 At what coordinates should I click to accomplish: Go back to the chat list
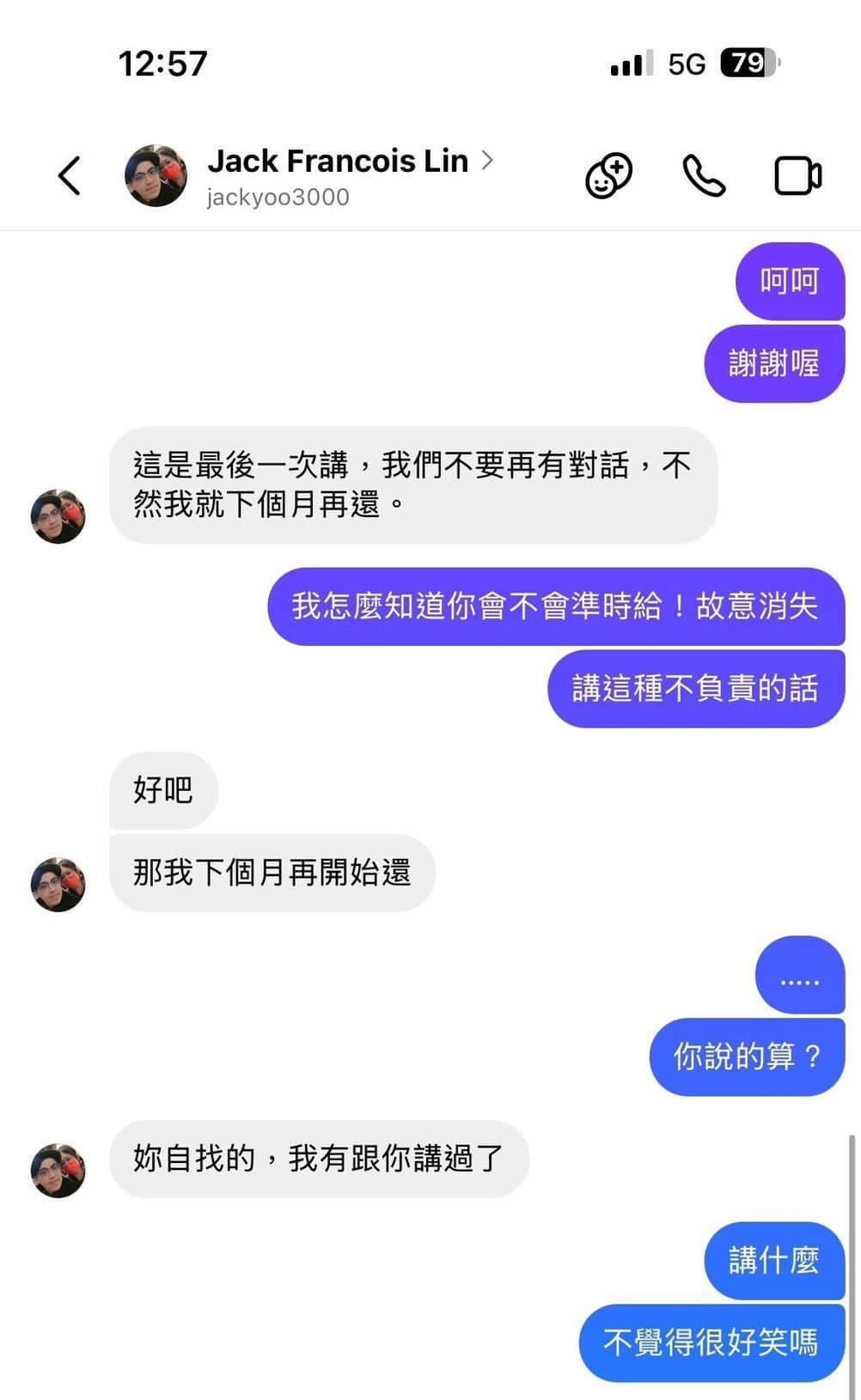pyautogui.click(x=70, y=176)
